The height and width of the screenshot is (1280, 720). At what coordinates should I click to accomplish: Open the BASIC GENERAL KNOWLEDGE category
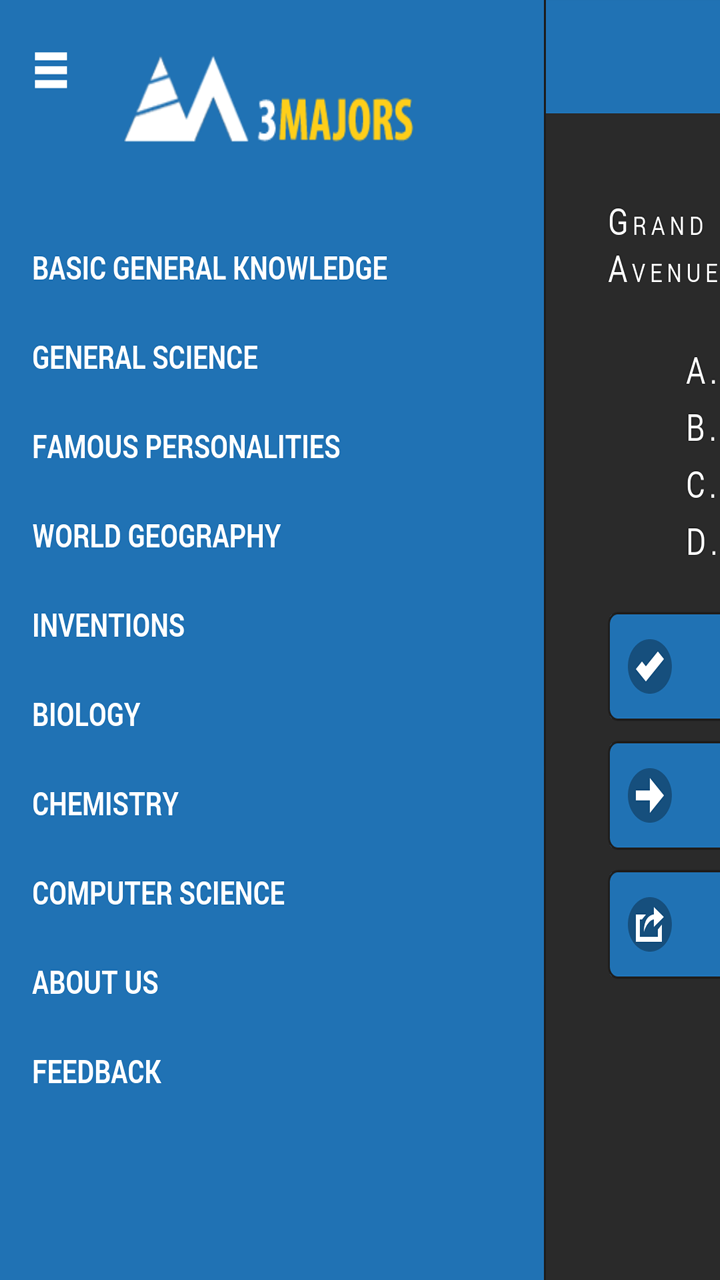tap(209, 267)
